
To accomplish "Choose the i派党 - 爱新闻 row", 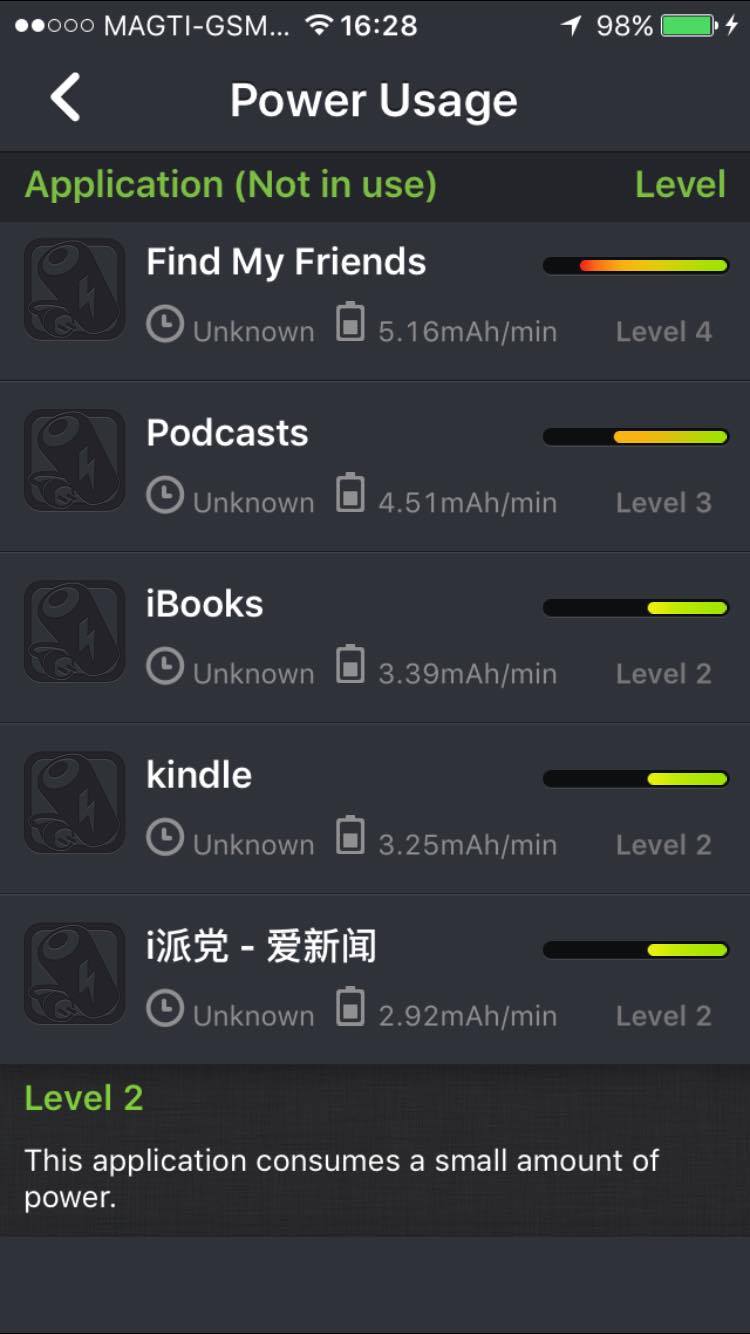I will [375, 979].
